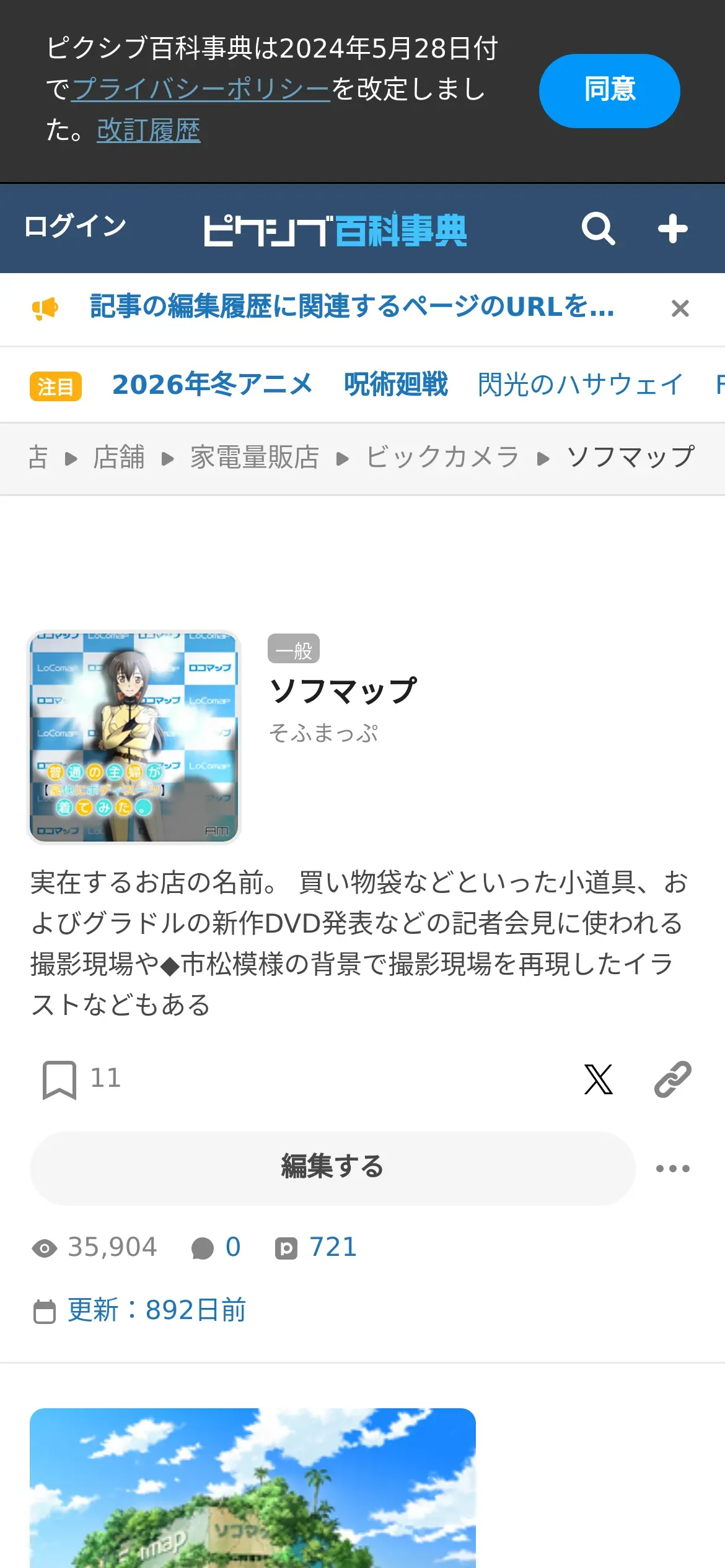Tap the 同意 agree button
725x1568 pixels.
point(609,90)
